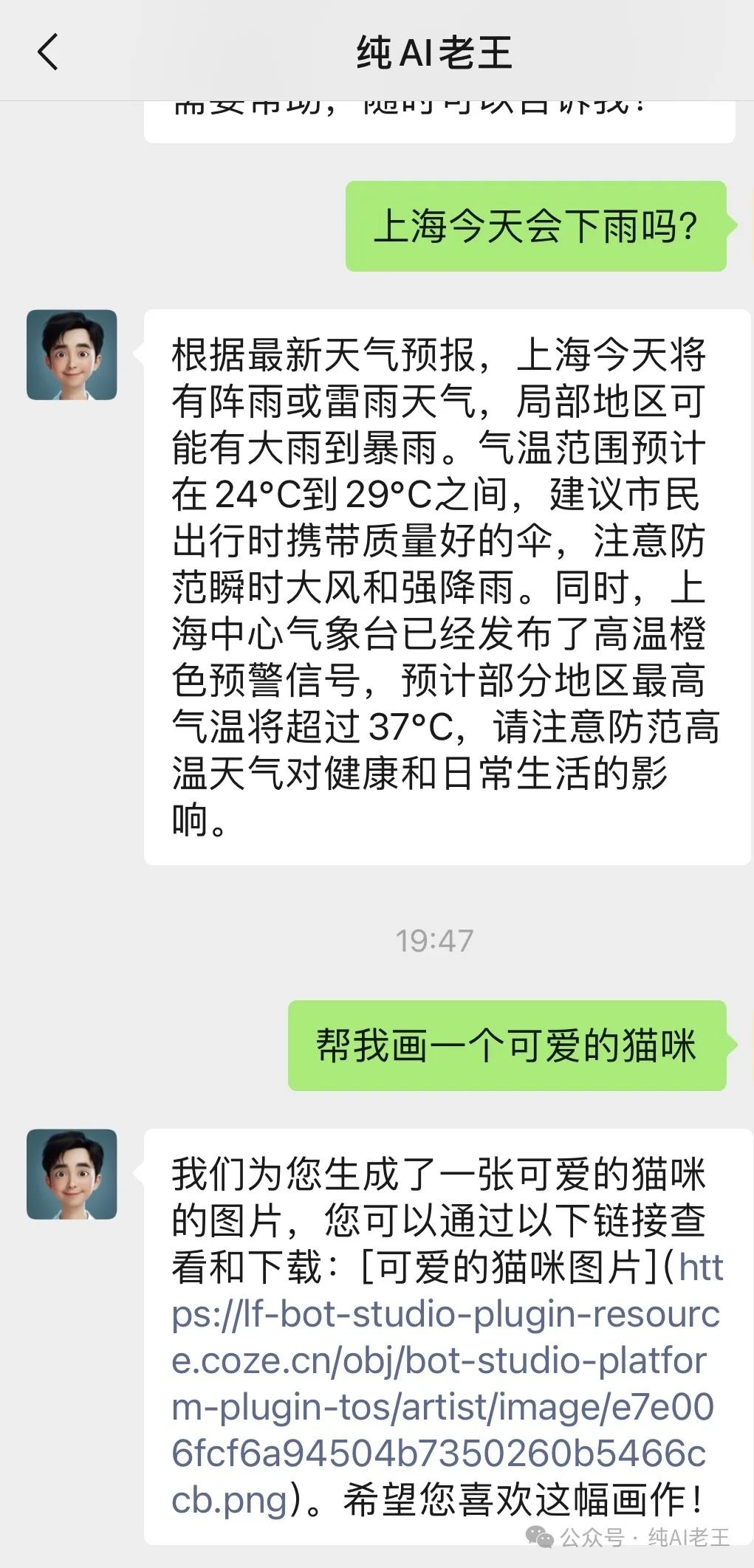Go back from the 纯AI老王 chat
The image size is (754, 1568).
(x=47, y=52)
